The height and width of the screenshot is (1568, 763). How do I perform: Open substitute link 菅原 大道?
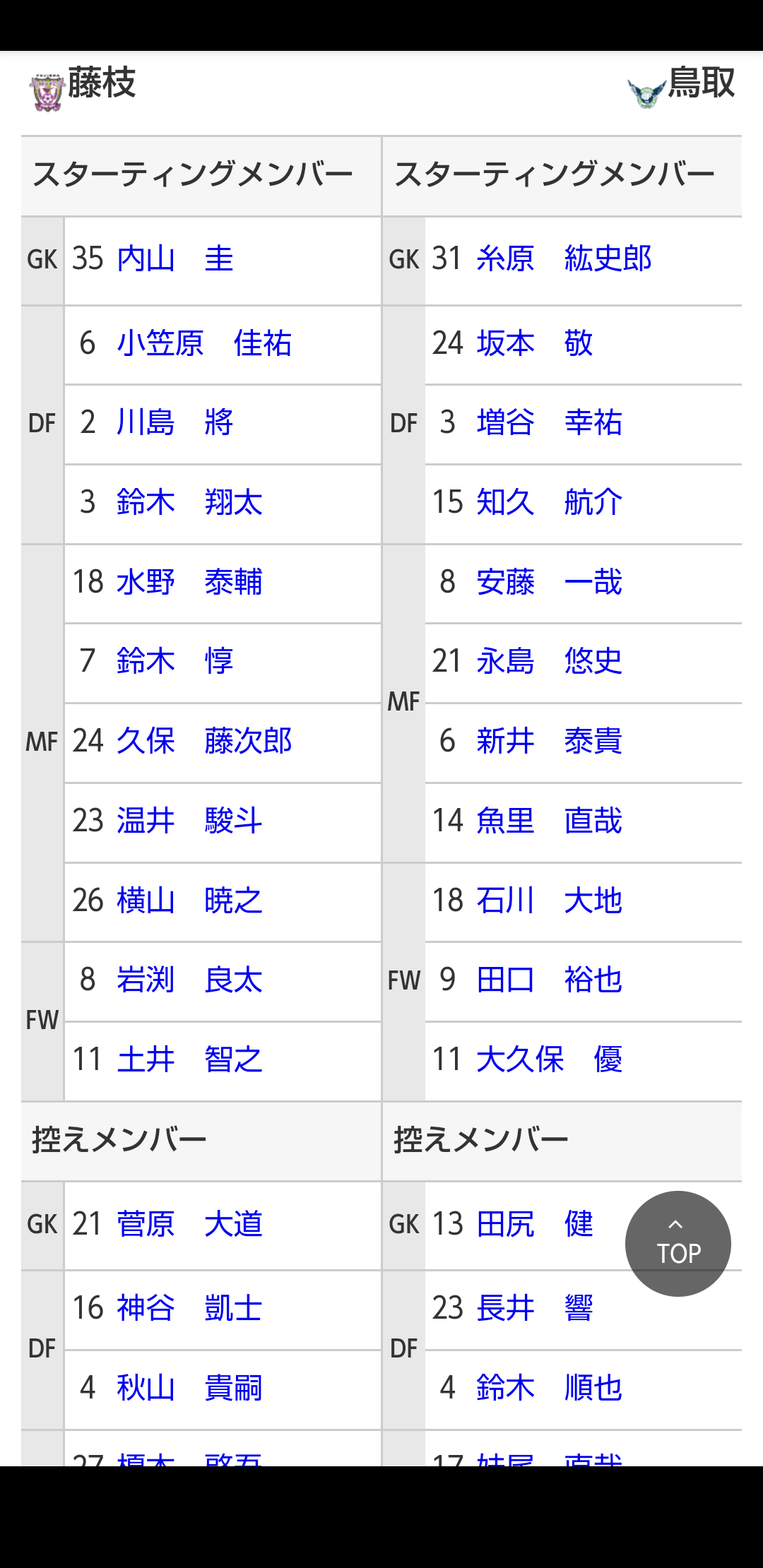189,1225
